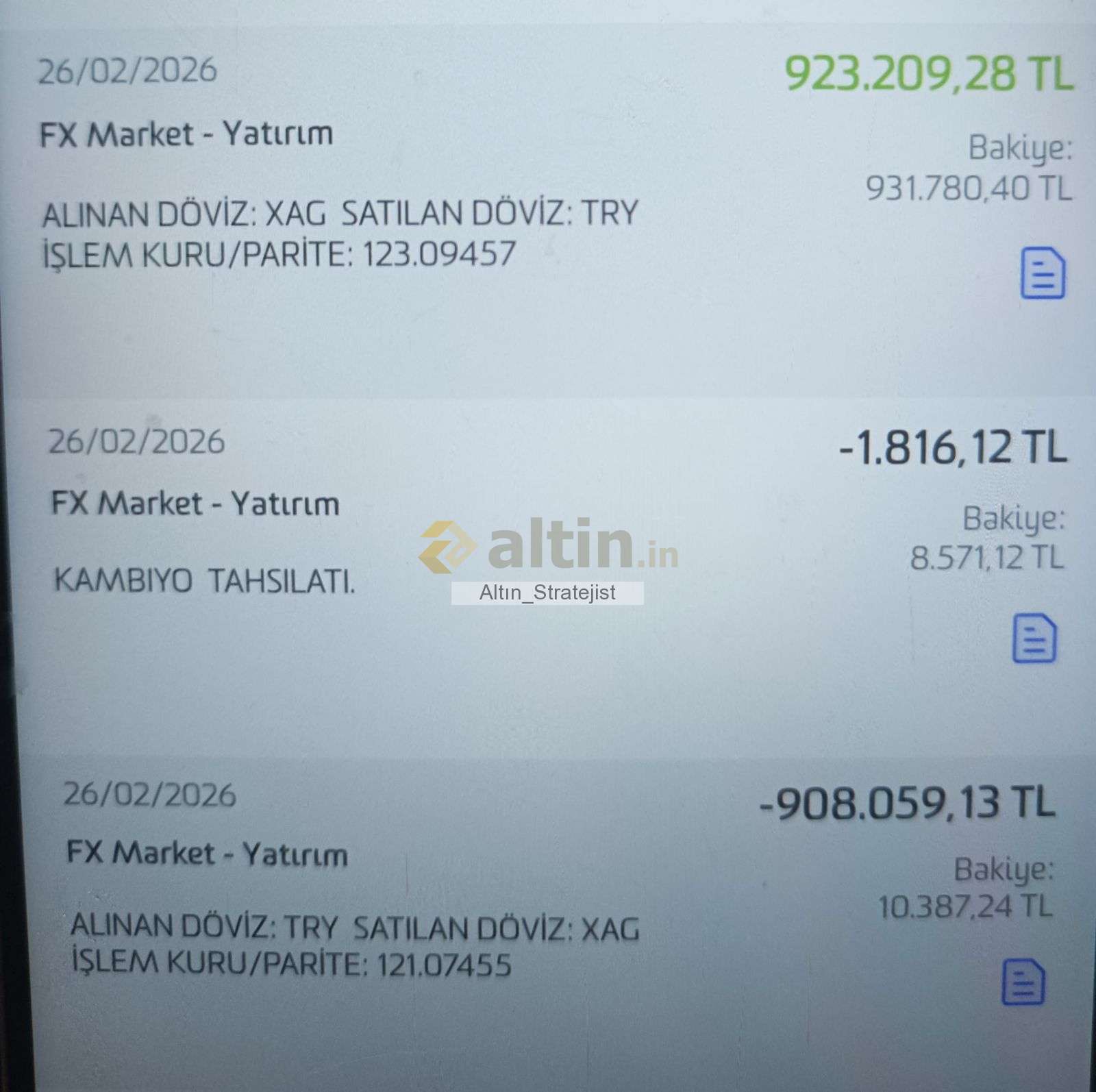This screenshot has width=1096, height=1092.
Task: Open receipt for the 923.209,28 TL transaction
Action: 1043,274
